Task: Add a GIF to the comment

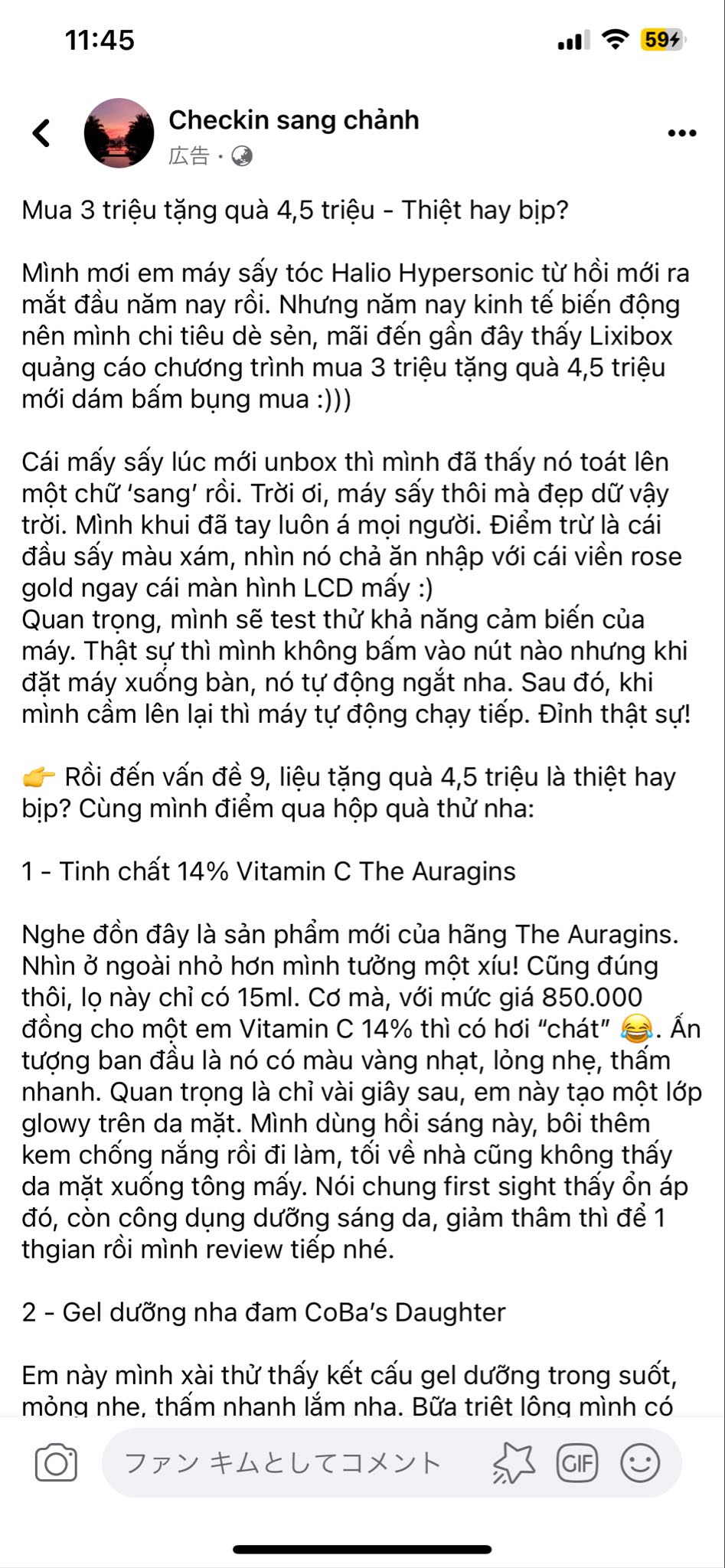Action: tap(577, 1463)
